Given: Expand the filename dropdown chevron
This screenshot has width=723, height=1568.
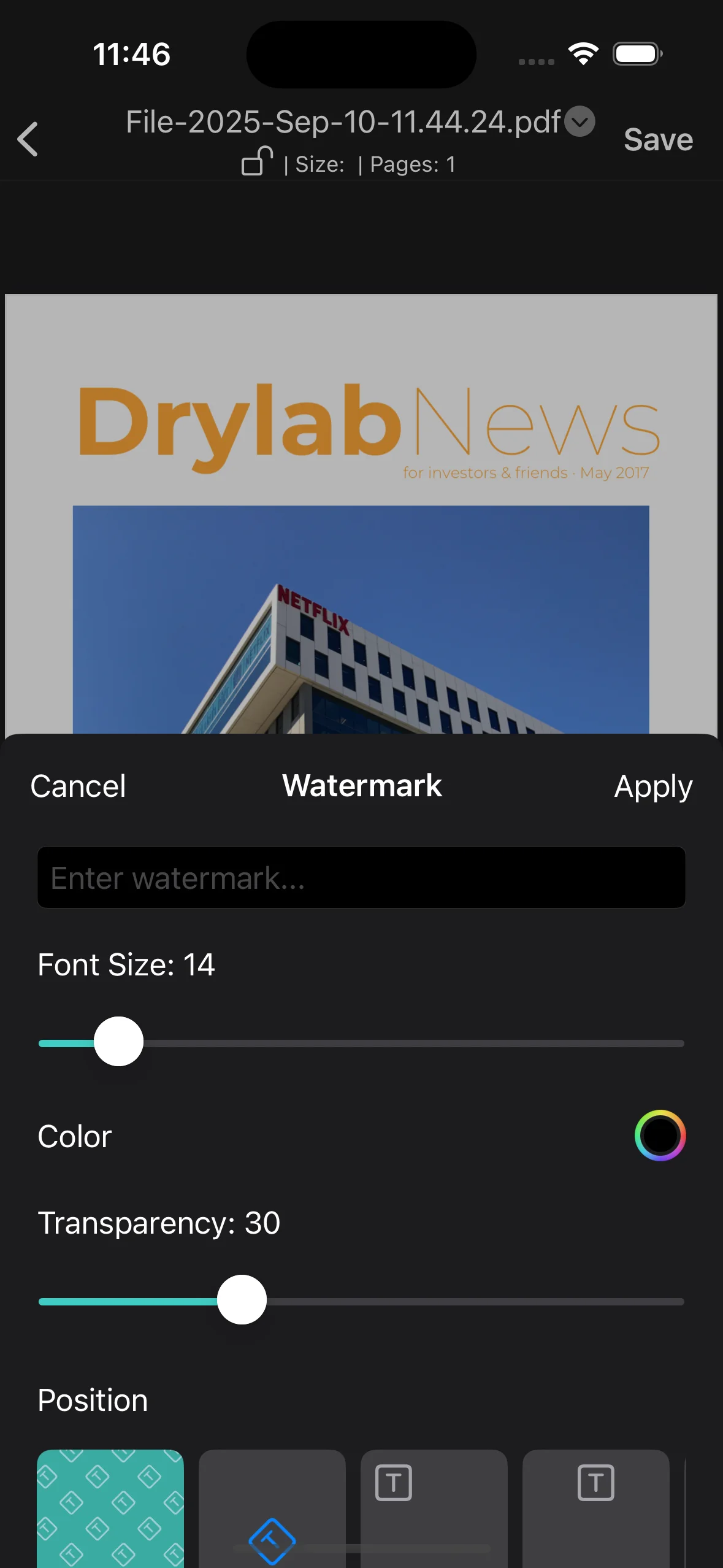Looking at the screenshot, I should (580, 122).
